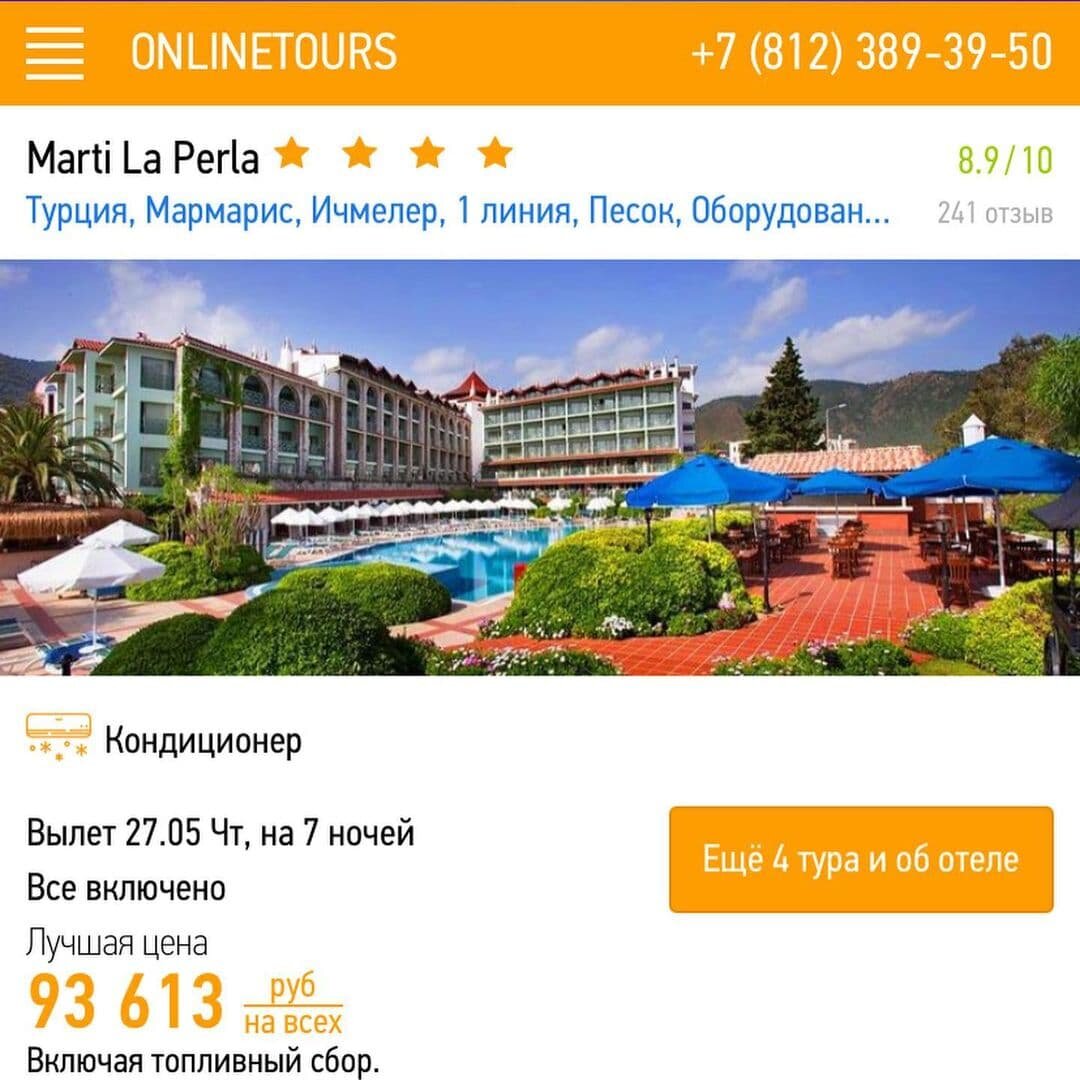The width and height of the screenshot is (1080, 1080).
Task: View the 241 отзыв reviews
Action: [994, 213]
